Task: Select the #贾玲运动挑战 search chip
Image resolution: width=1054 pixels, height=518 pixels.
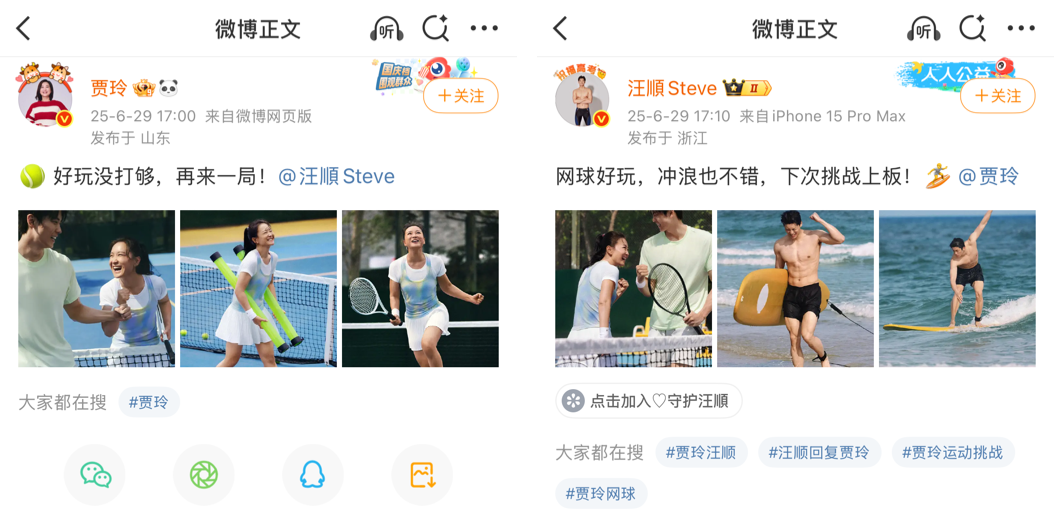Action: click(952, 452)
